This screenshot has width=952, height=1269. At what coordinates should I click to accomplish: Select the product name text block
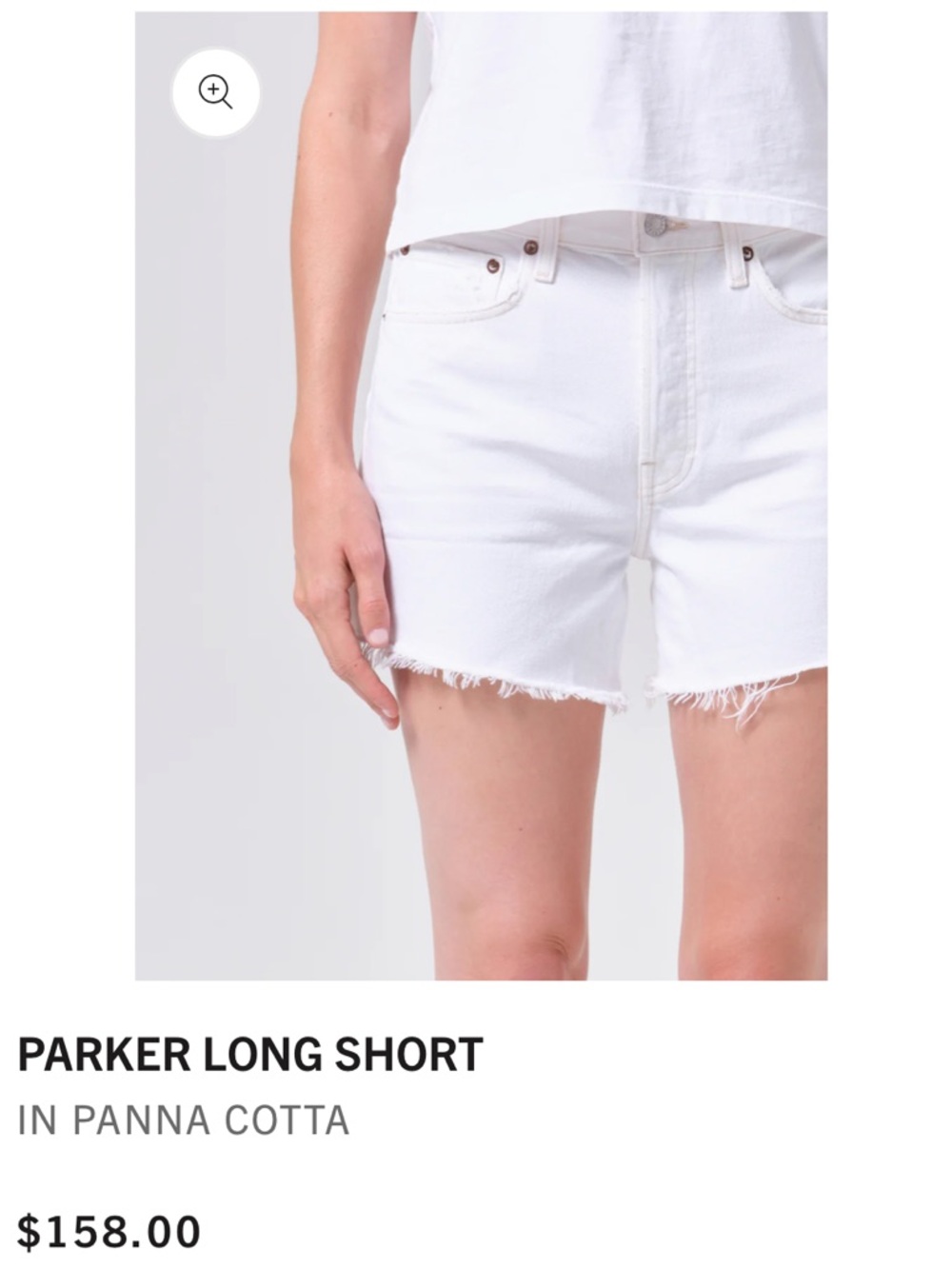tap(249, 1053)
